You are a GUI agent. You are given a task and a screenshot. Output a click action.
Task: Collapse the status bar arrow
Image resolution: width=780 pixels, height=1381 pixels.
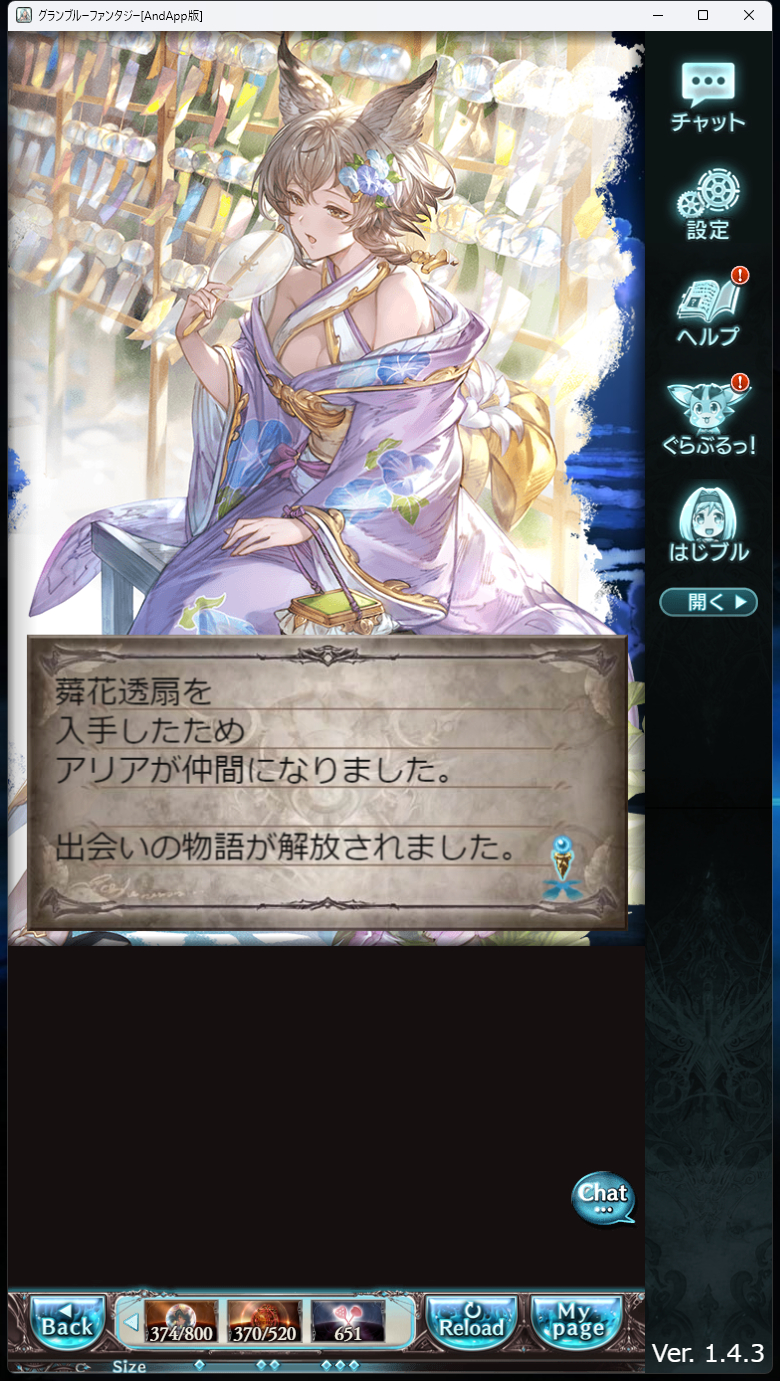point(130,1321)
